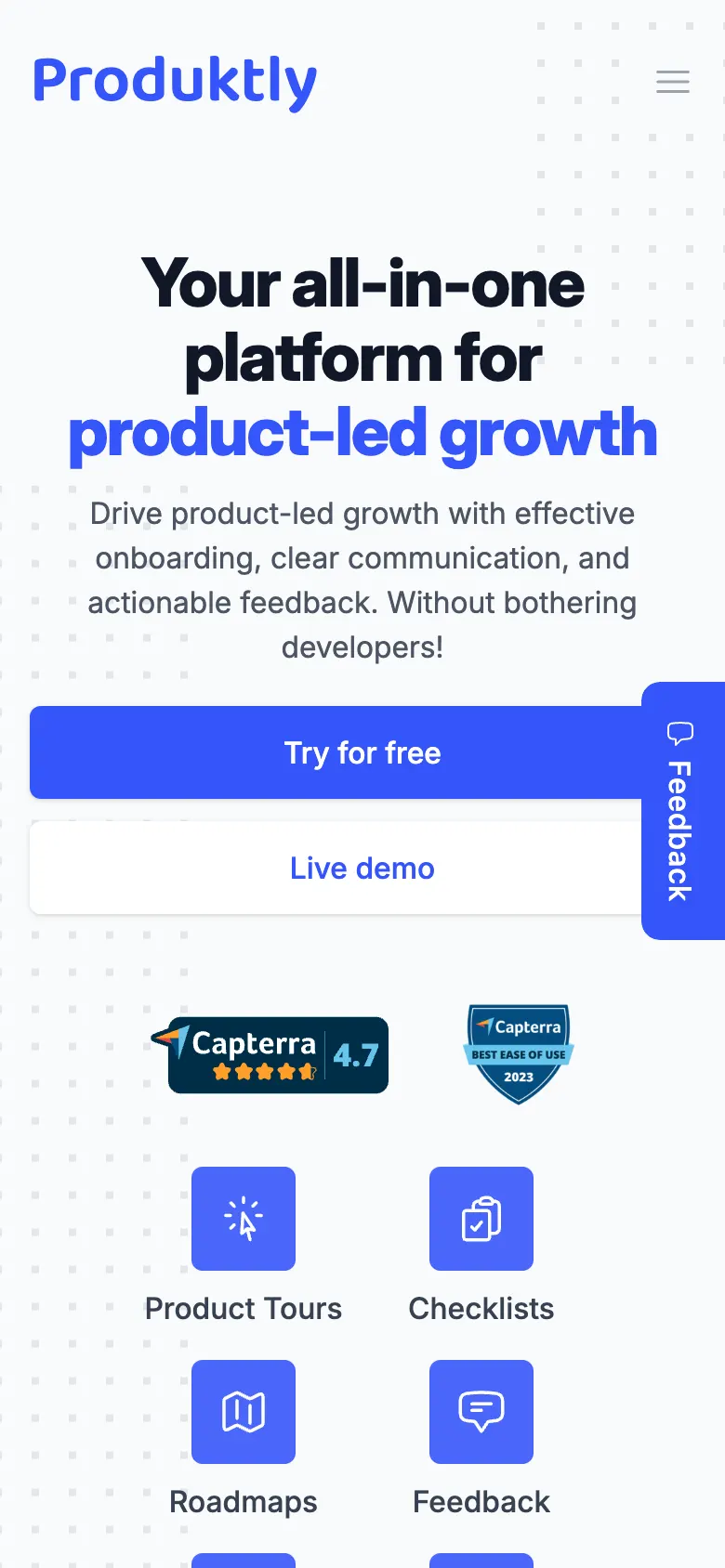725x1568 pixels.
Task: Open the Roadmaps feature
Action: pos(244,1439)
